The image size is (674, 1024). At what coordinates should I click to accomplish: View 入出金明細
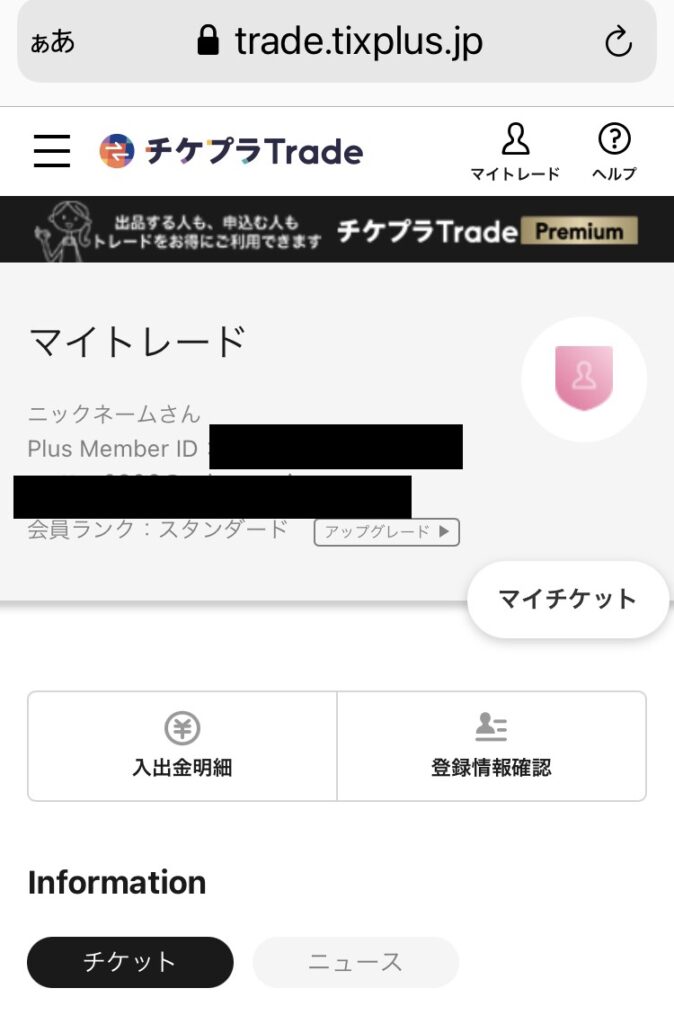point(182,746)
